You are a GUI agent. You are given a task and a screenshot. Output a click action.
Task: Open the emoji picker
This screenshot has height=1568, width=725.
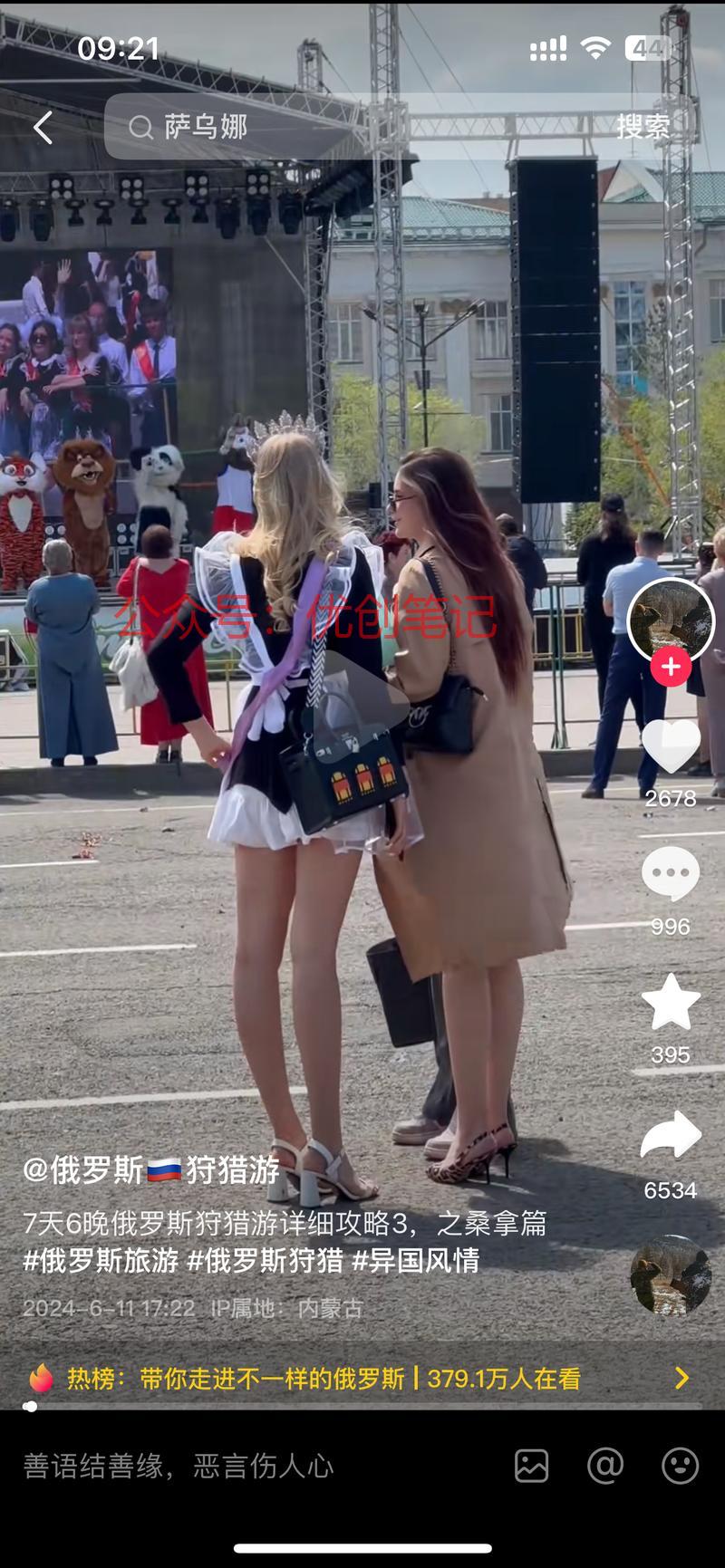click(680, 1466)
